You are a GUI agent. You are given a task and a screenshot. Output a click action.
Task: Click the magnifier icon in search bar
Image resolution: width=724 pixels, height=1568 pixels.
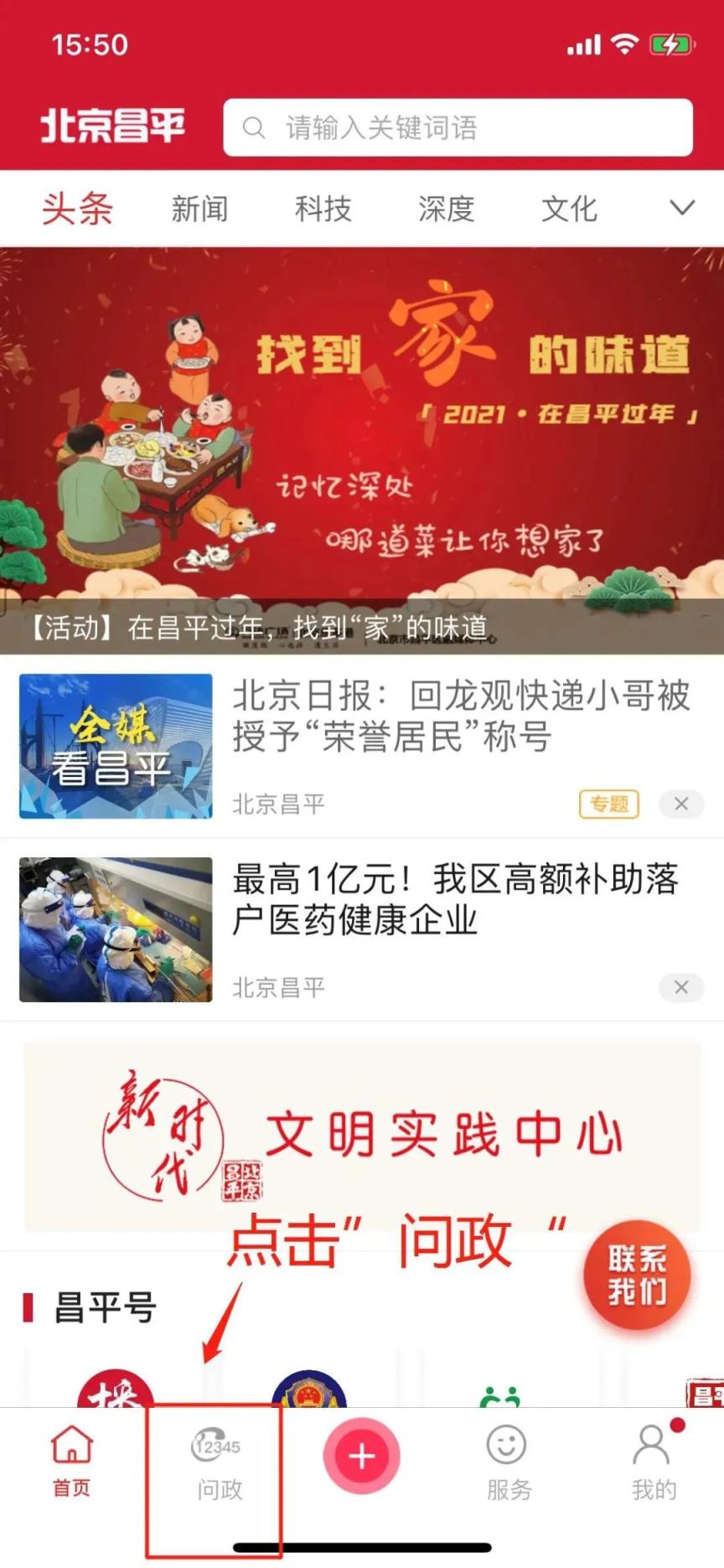[x=252, y=127]
